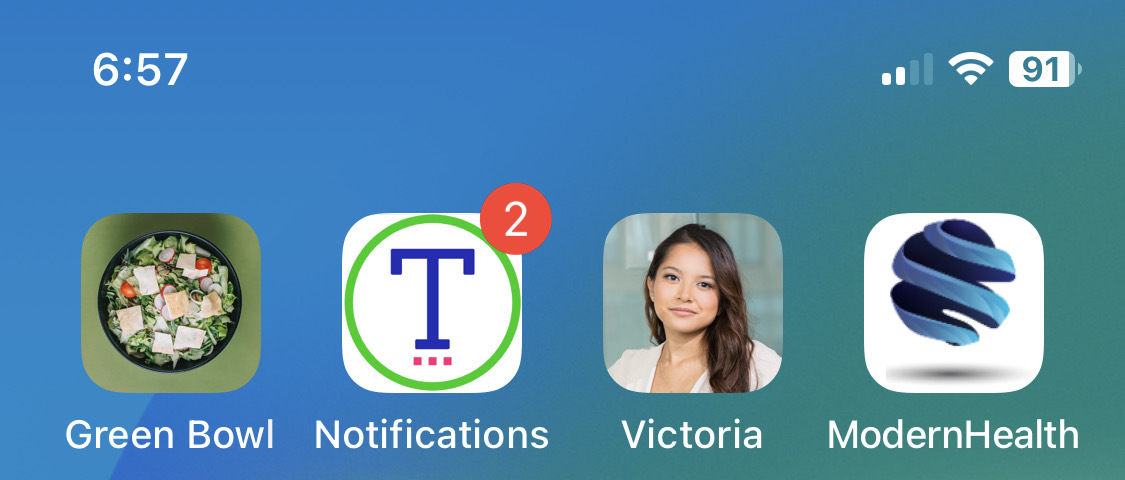Launch the ModernHealth app
This screenshot has width=1125, height=480.
(x=953, y=303)
